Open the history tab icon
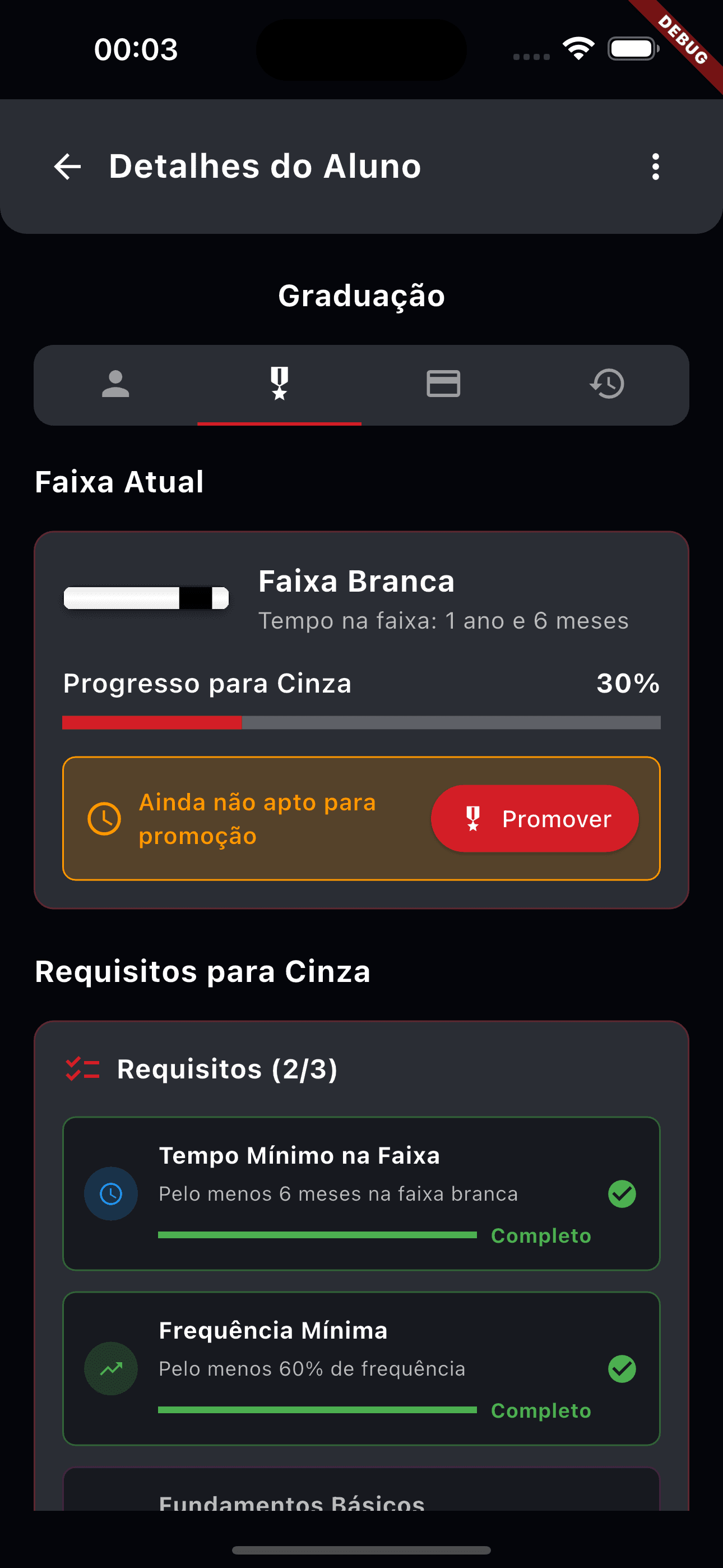 coord(606,384)
